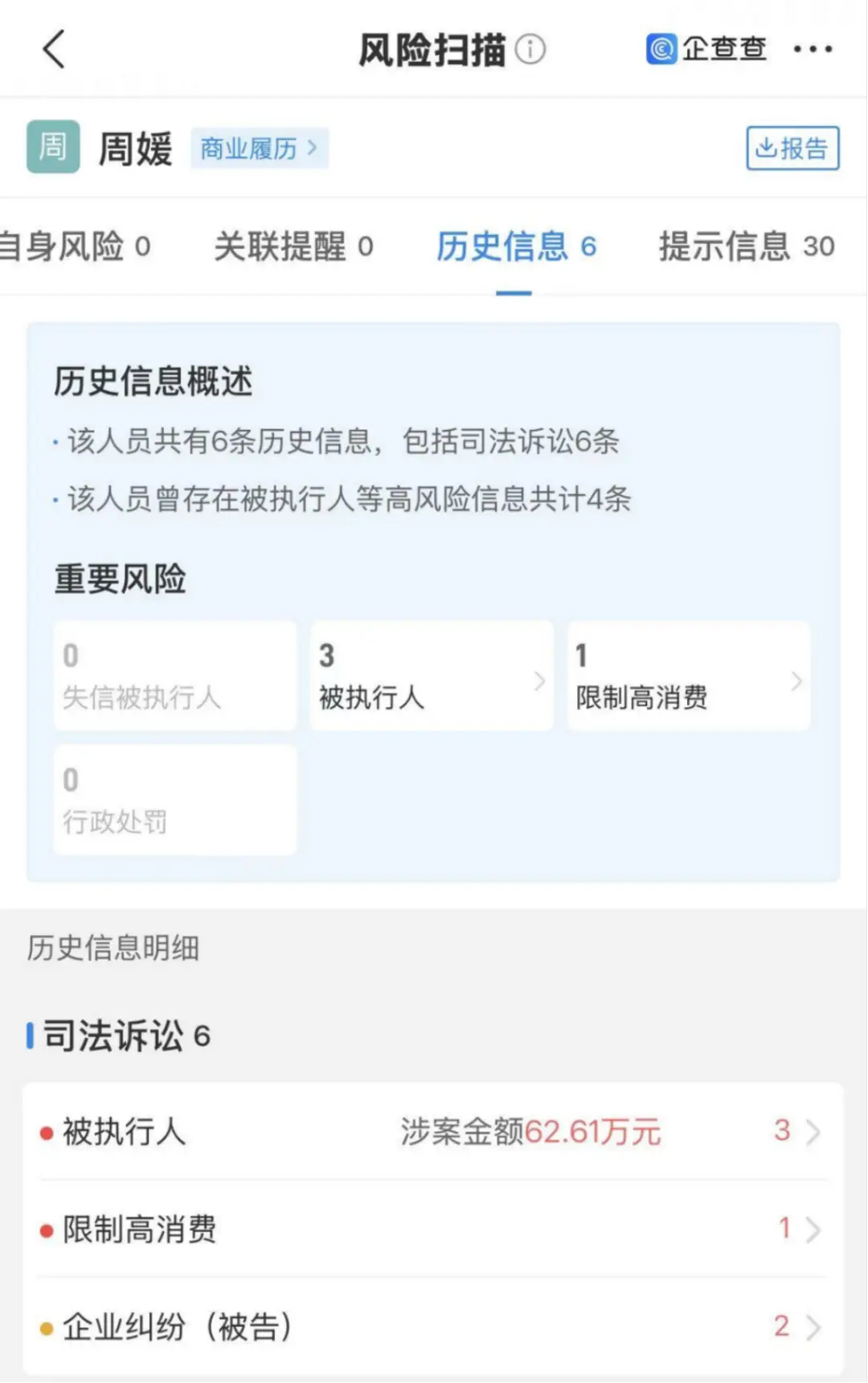Tap the download icon inside the 报告 button
The height and width of the screenshot is (1383, 868).
pos(768,149)
